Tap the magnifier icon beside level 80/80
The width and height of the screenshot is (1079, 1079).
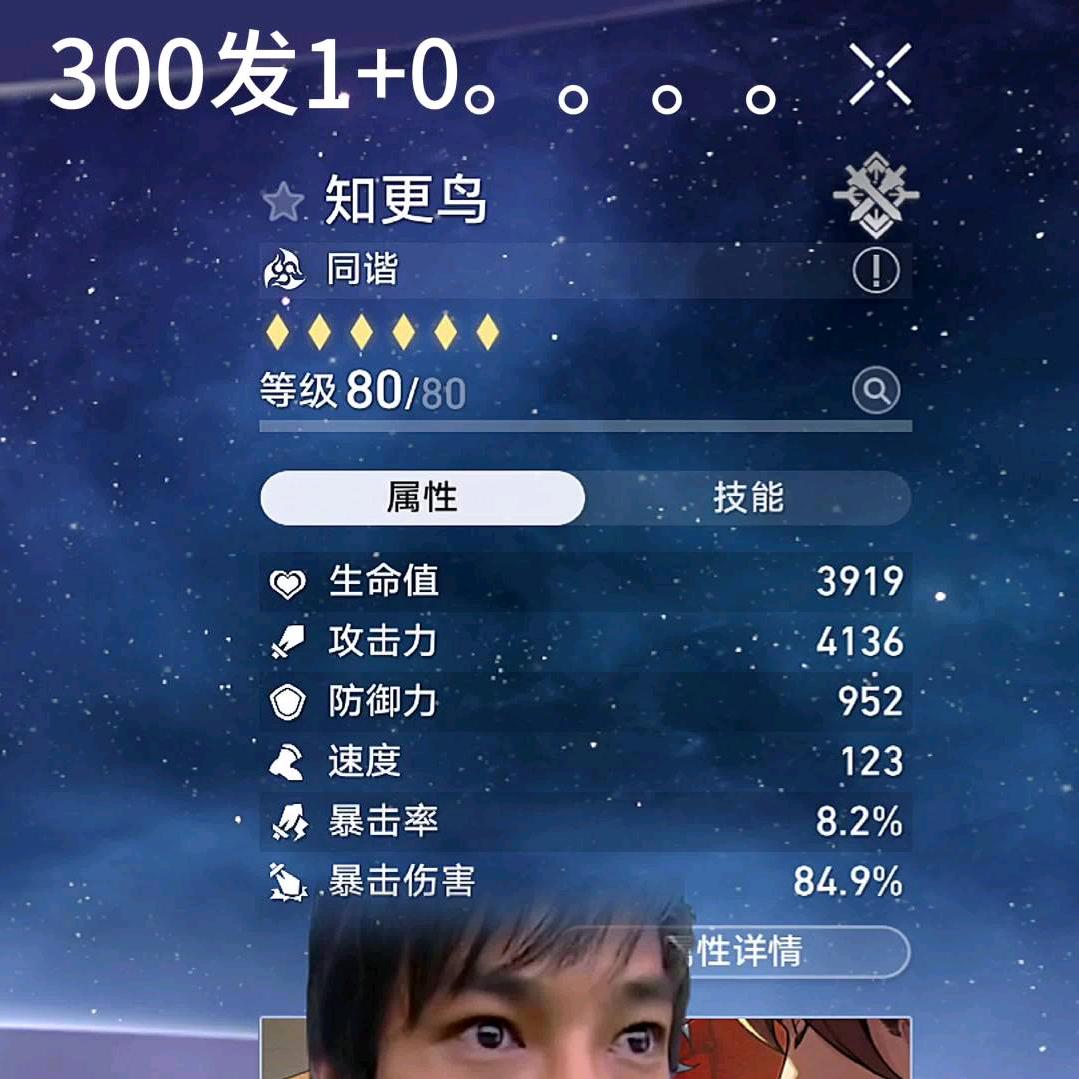tap(875, 390)
